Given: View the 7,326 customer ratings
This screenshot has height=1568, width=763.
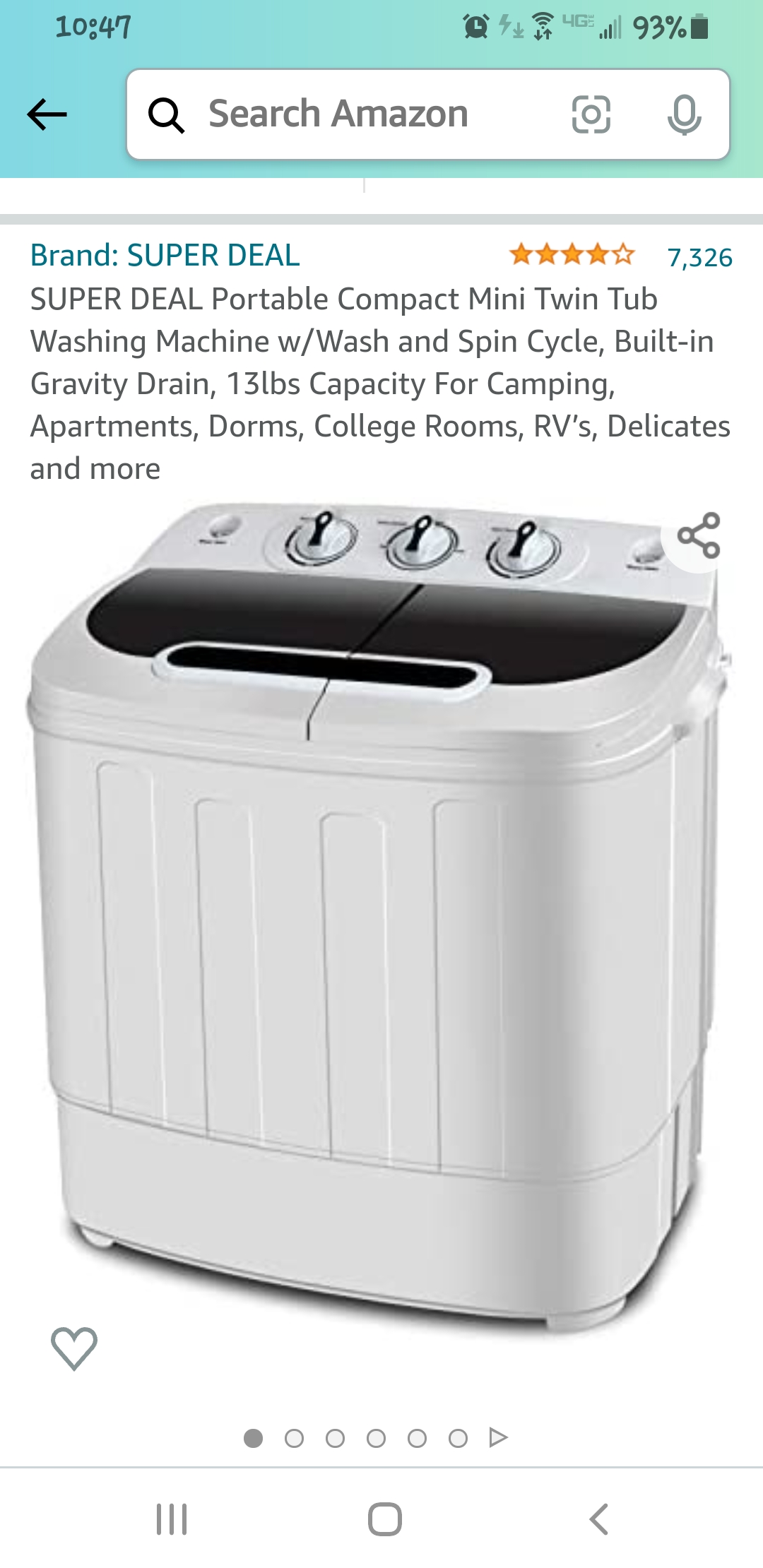Looking at the screenshot, I should (699, 258).
